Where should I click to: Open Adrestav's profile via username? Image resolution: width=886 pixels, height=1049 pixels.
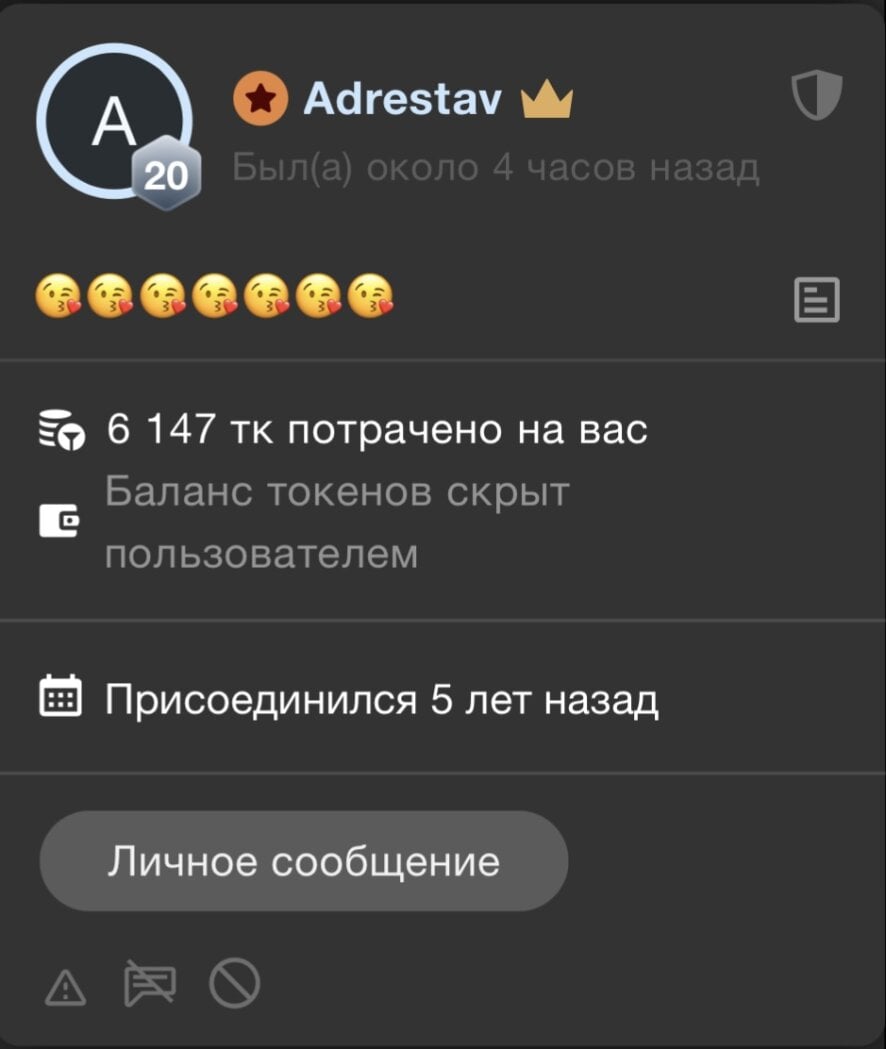coord(402,99)
